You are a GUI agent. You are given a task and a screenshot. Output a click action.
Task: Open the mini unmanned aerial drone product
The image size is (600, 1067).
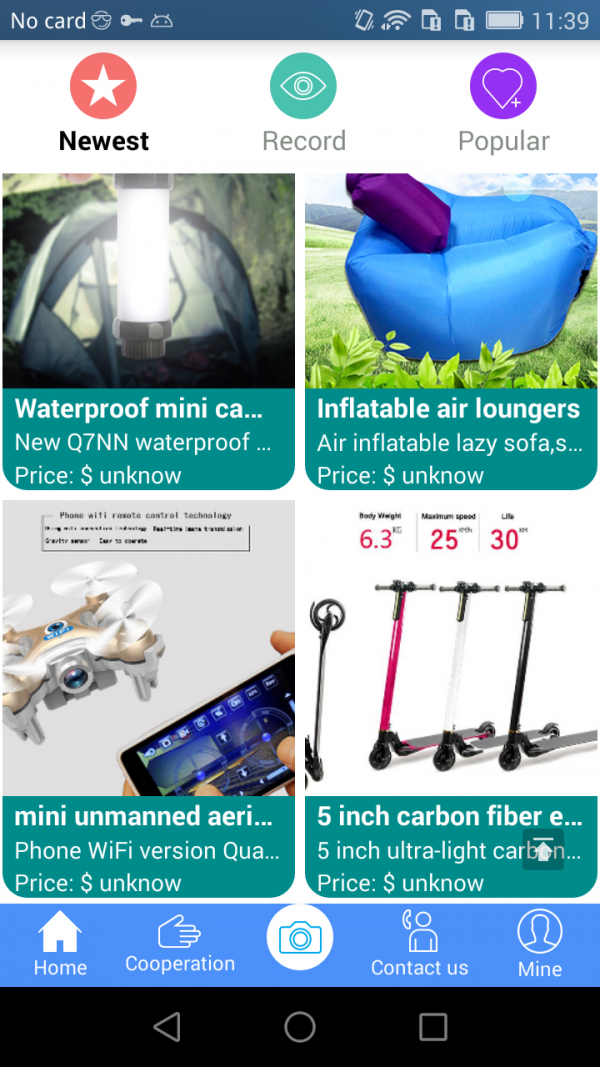149,700
